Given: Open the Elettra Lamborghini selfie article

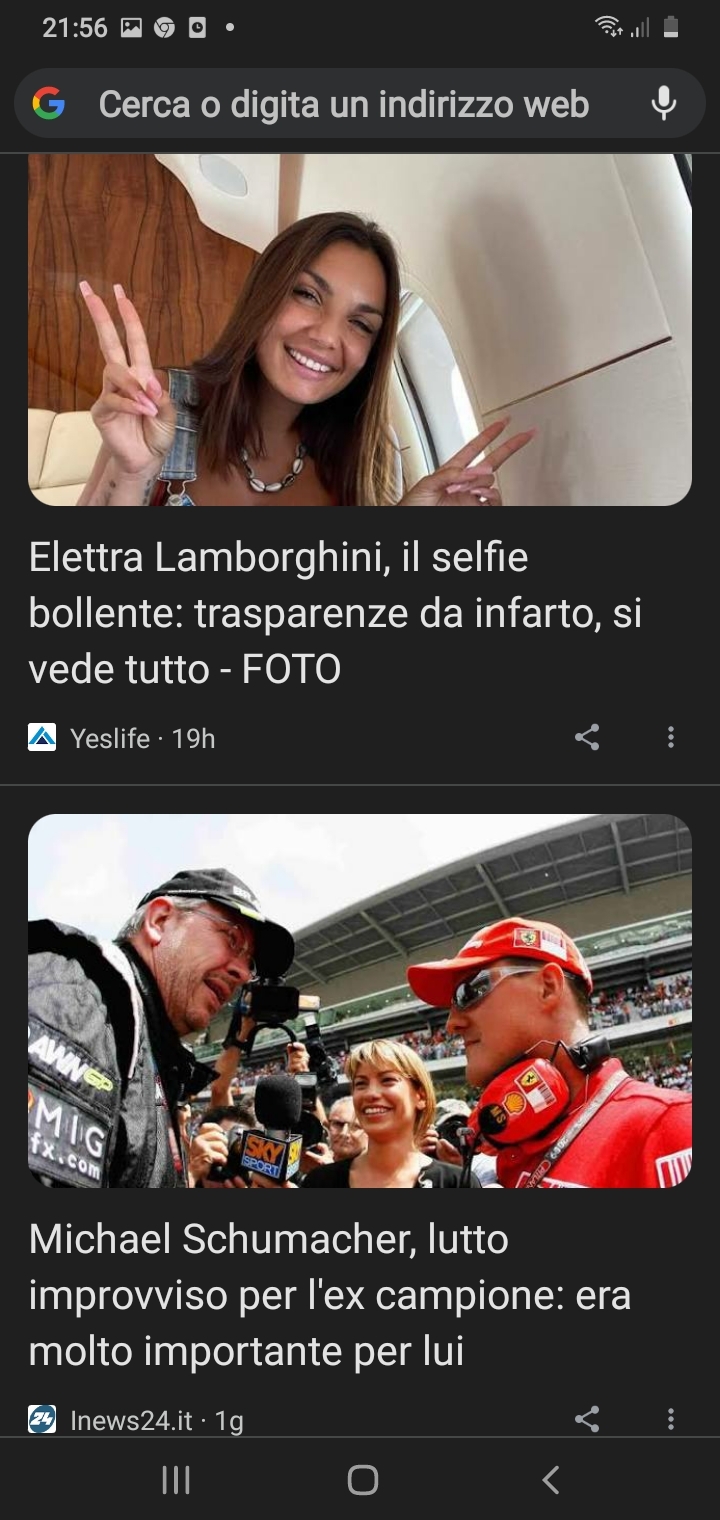Looking at the screenshot, I should tap(335, 613).
